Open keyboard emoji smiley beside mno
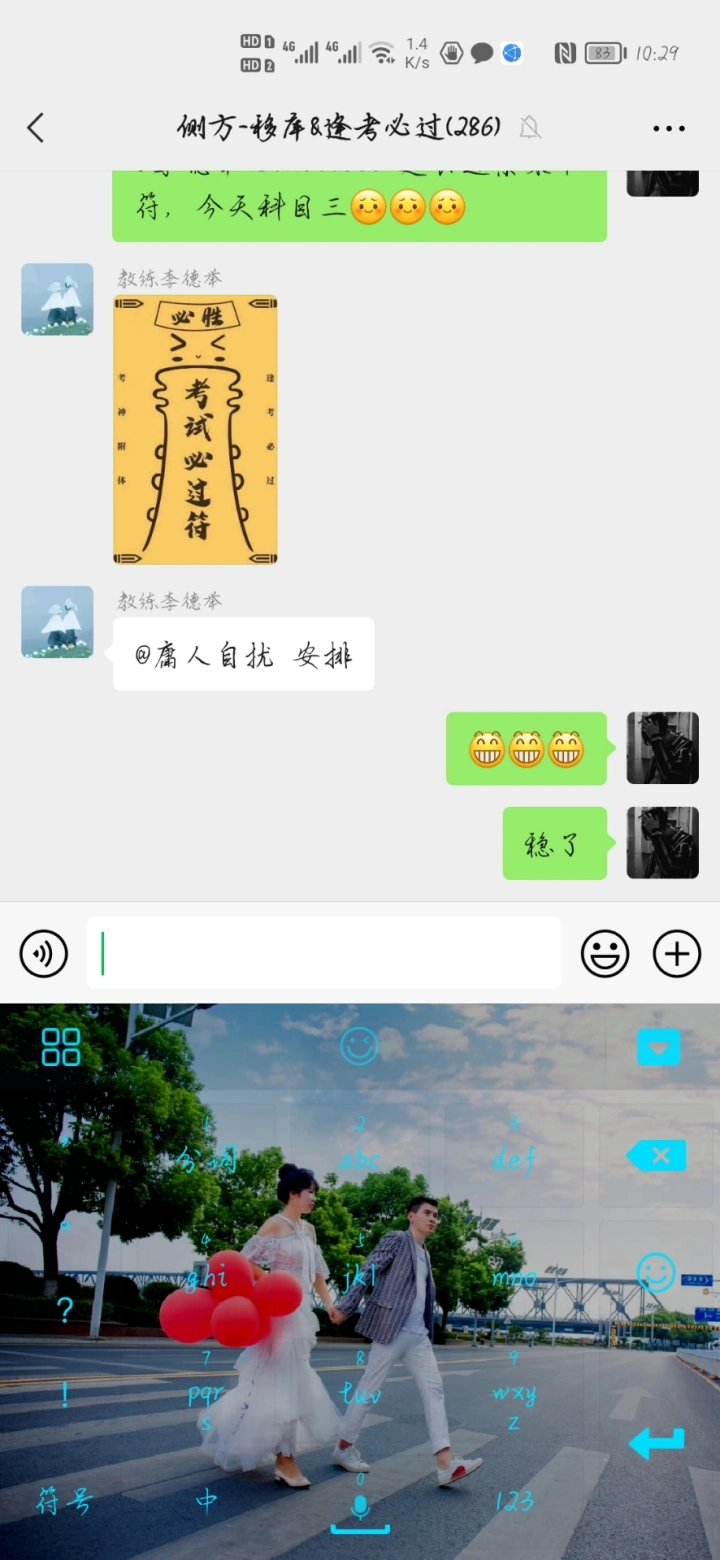 pos(656,1273)
